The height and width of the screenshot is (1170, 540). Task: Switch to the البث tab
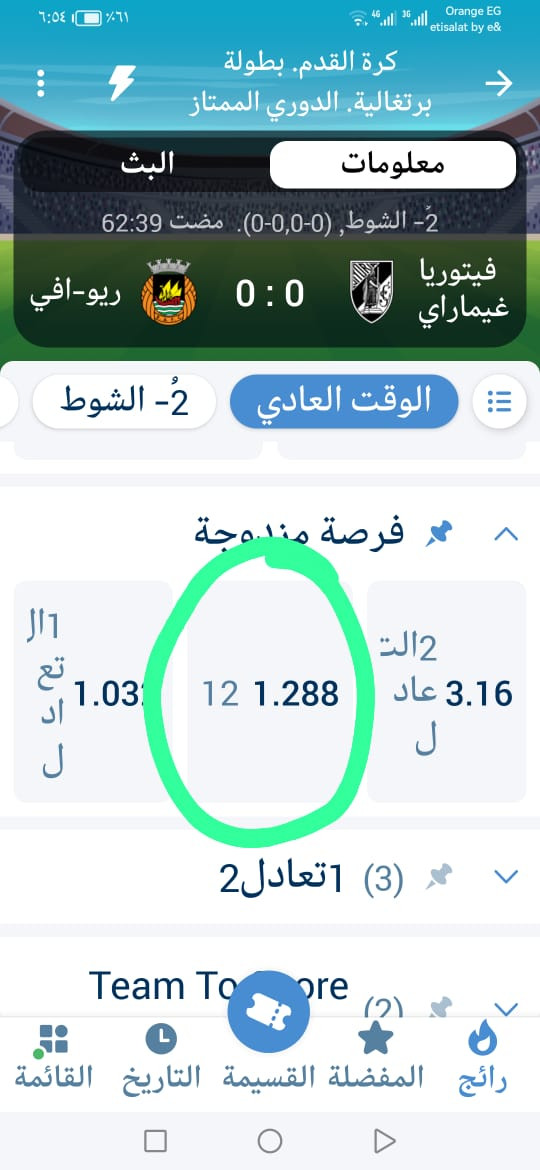pos(148,164)
